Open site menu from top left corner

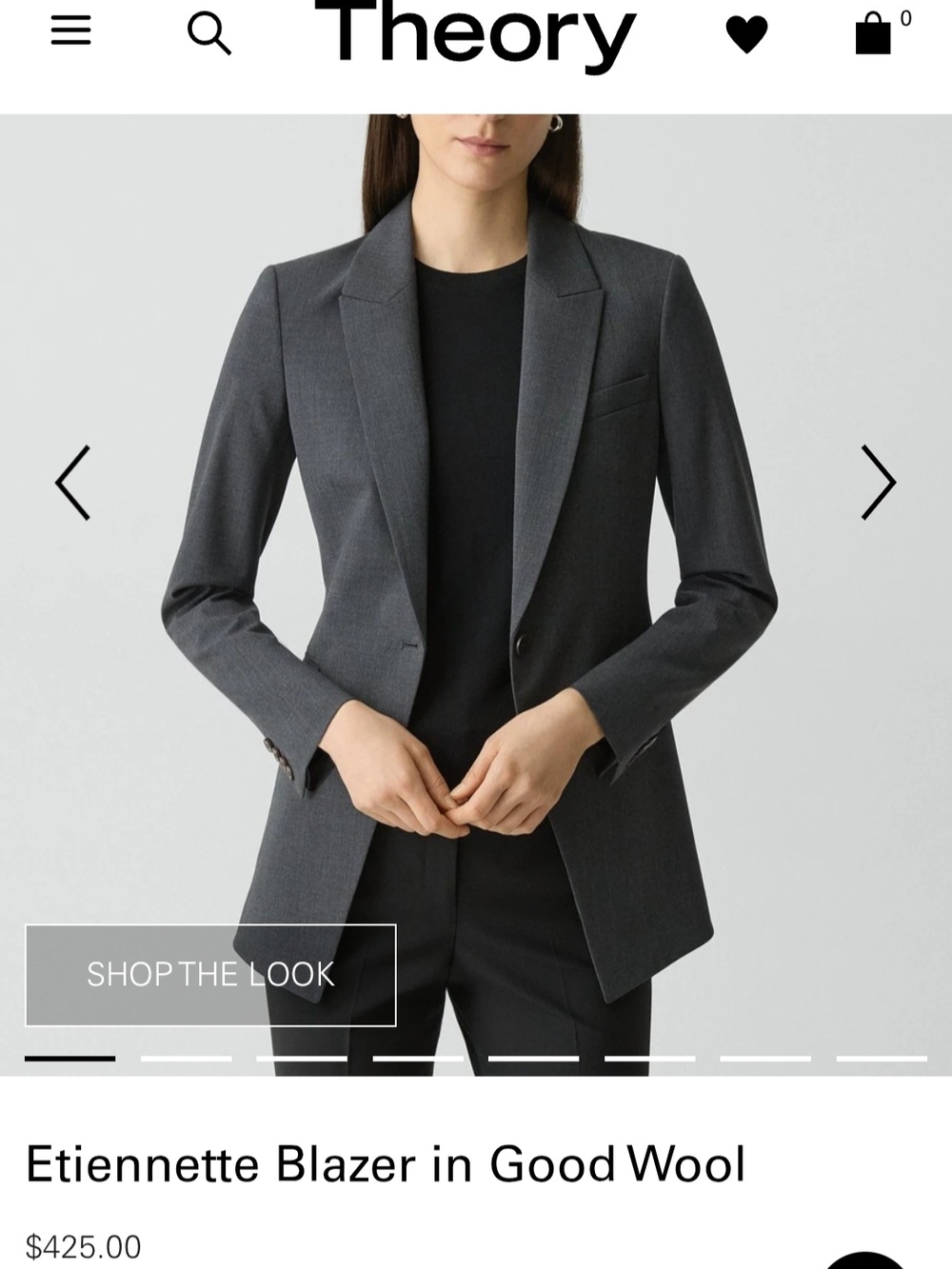click(x=70, y=30)
